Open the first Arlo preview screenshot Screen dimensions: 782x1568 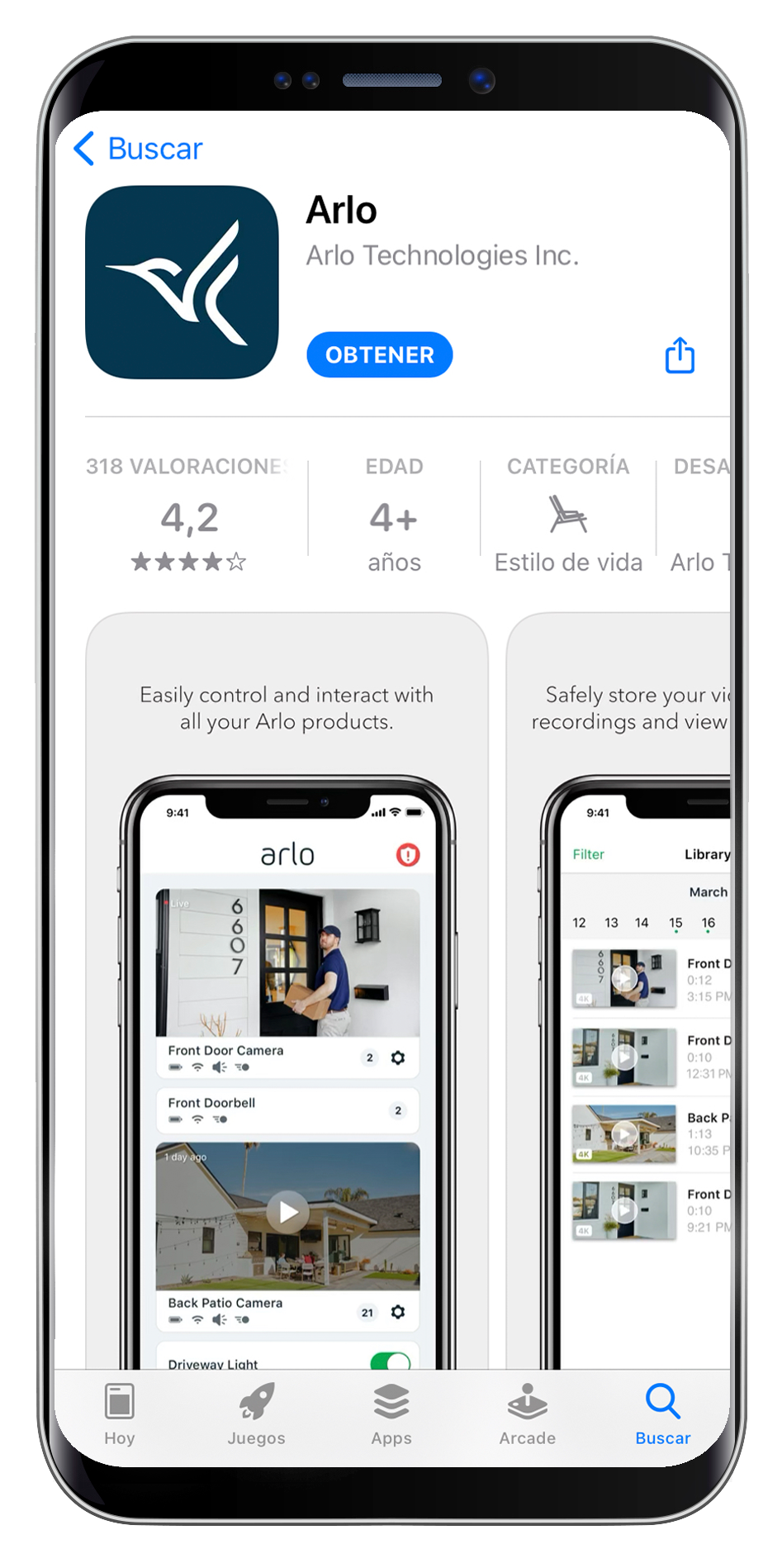[x=287, y=991]
